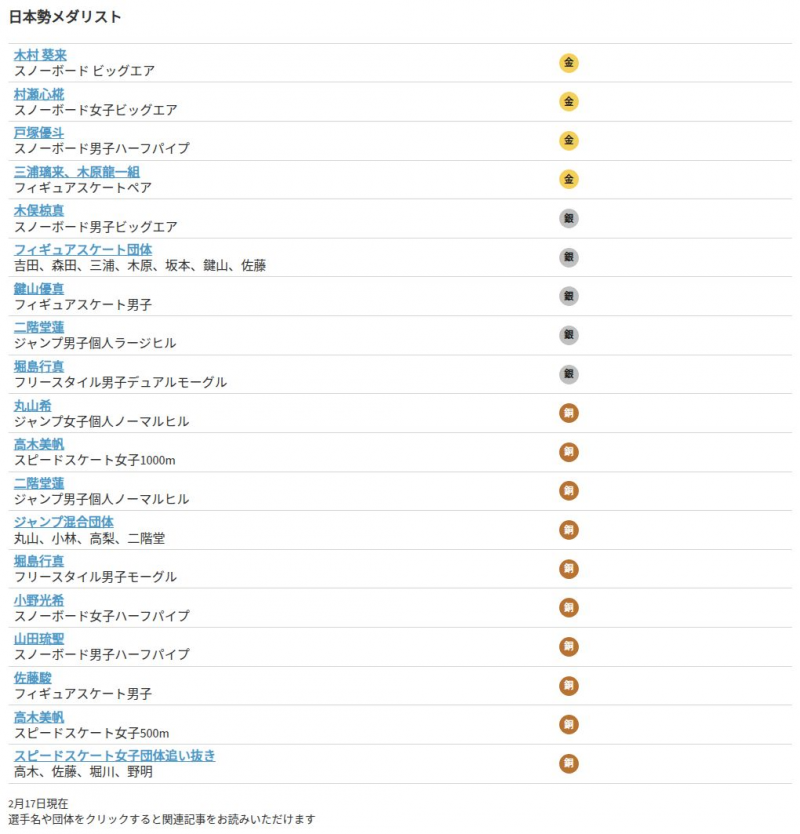Open the 三浦璃来、木原龍一組 pairs link
The height and width of the screenshot is (834, 800).
(76, 172)
